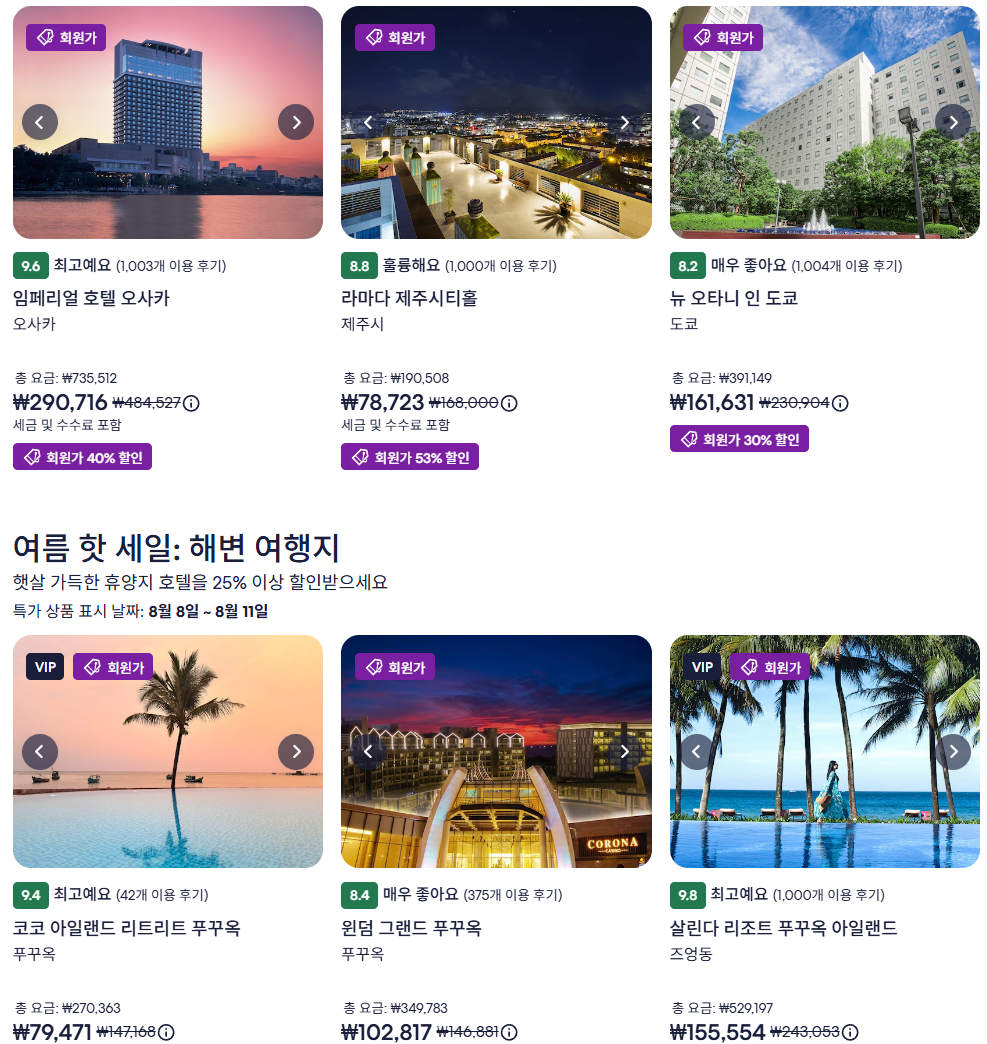
Task: Open 라마다 제주시티홀 hotel listing
Action: 409,298
